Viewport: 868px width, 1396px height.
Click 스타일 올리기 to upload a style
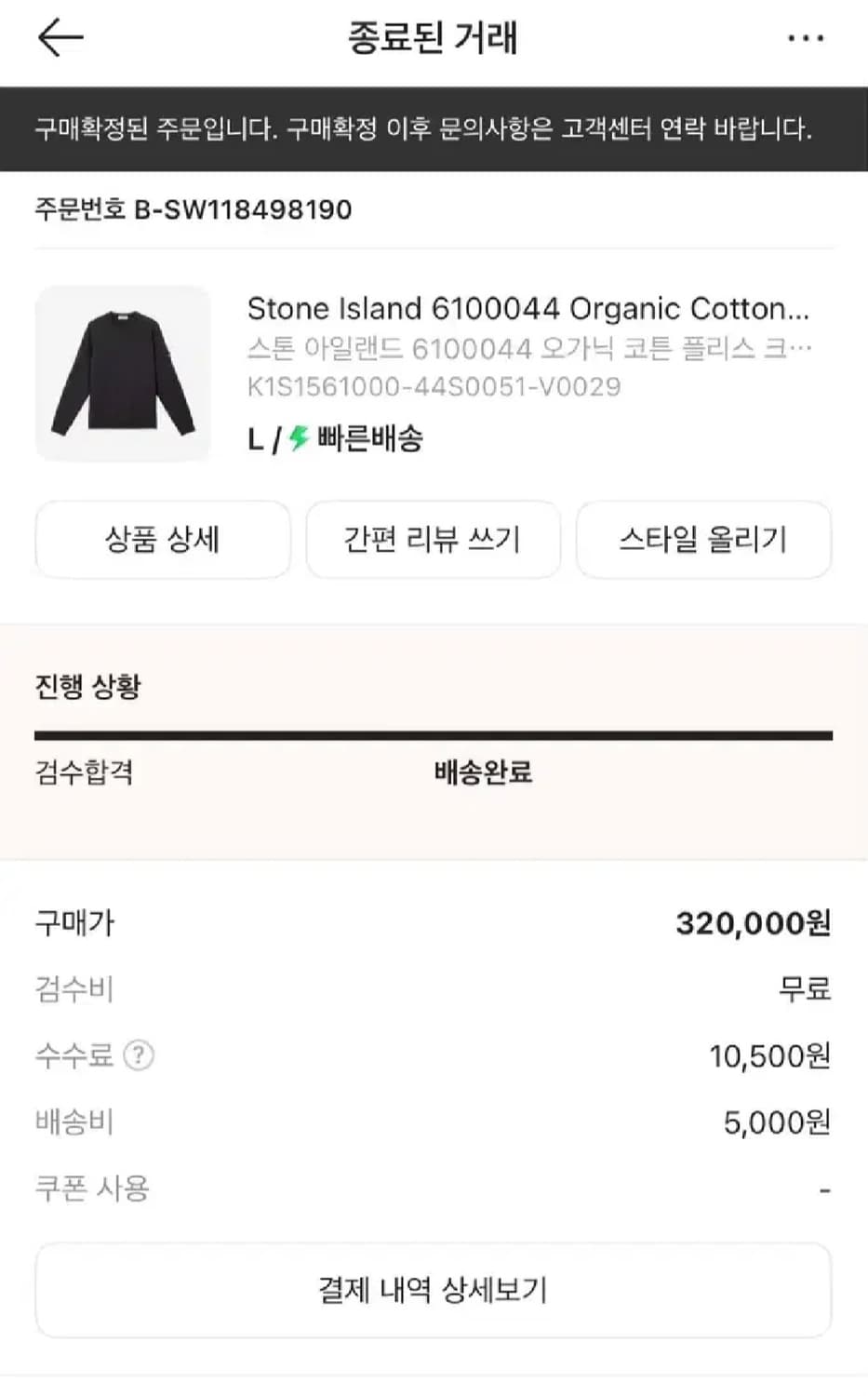click(703, 540)
